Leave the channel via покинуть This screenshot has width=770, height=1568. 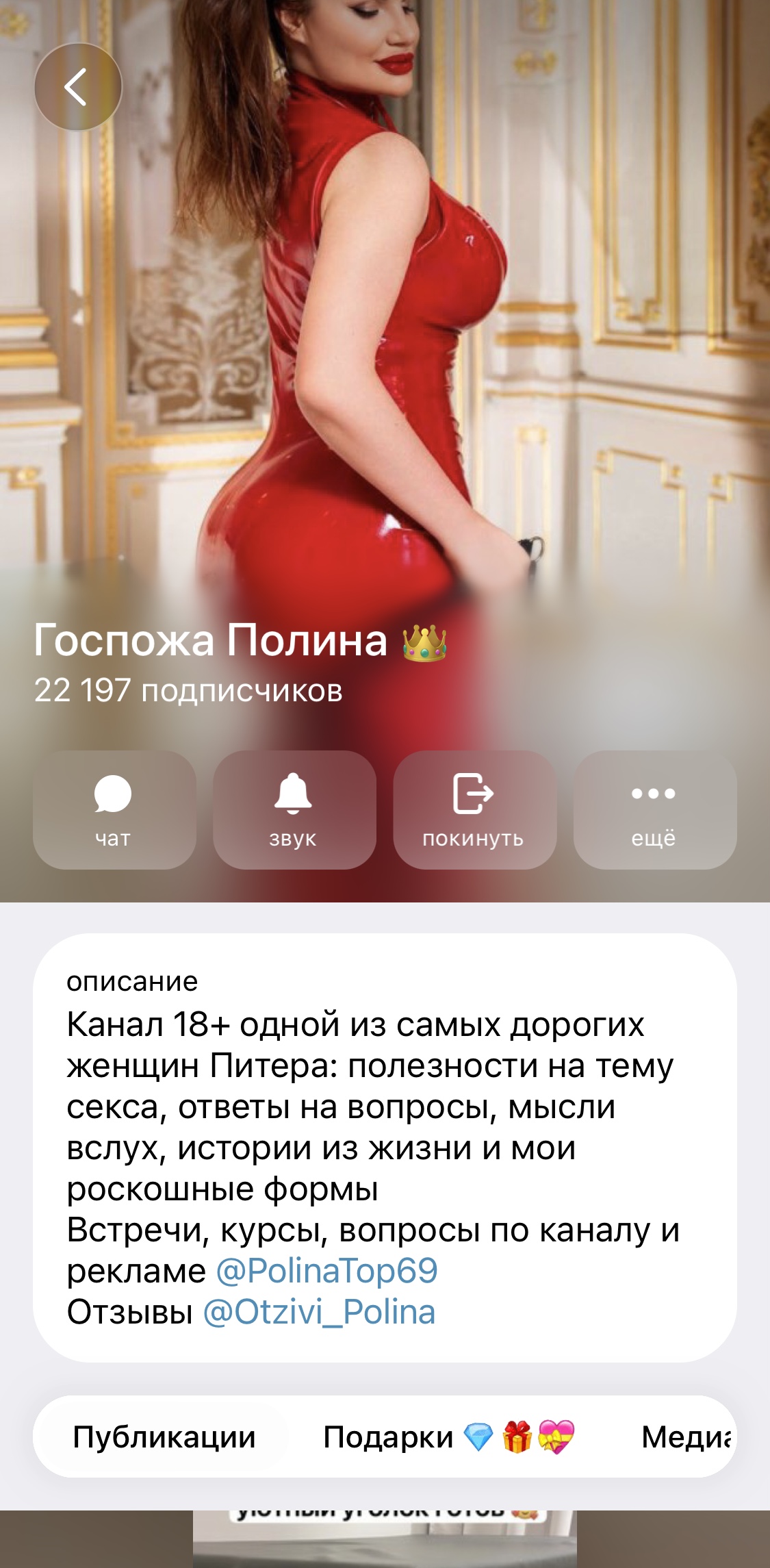click(474, 810)
